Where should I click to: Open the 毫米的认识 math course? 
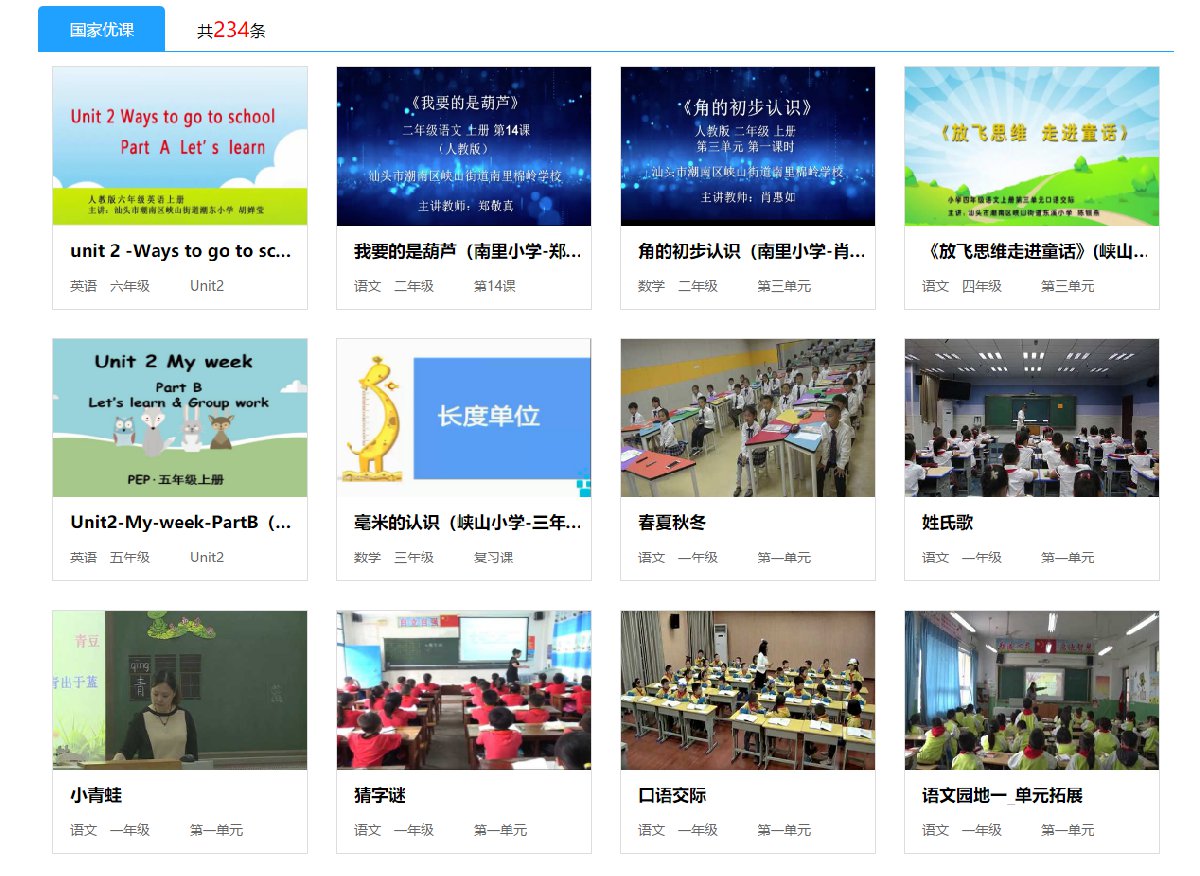pyautogui.click(x=464, y=418)
